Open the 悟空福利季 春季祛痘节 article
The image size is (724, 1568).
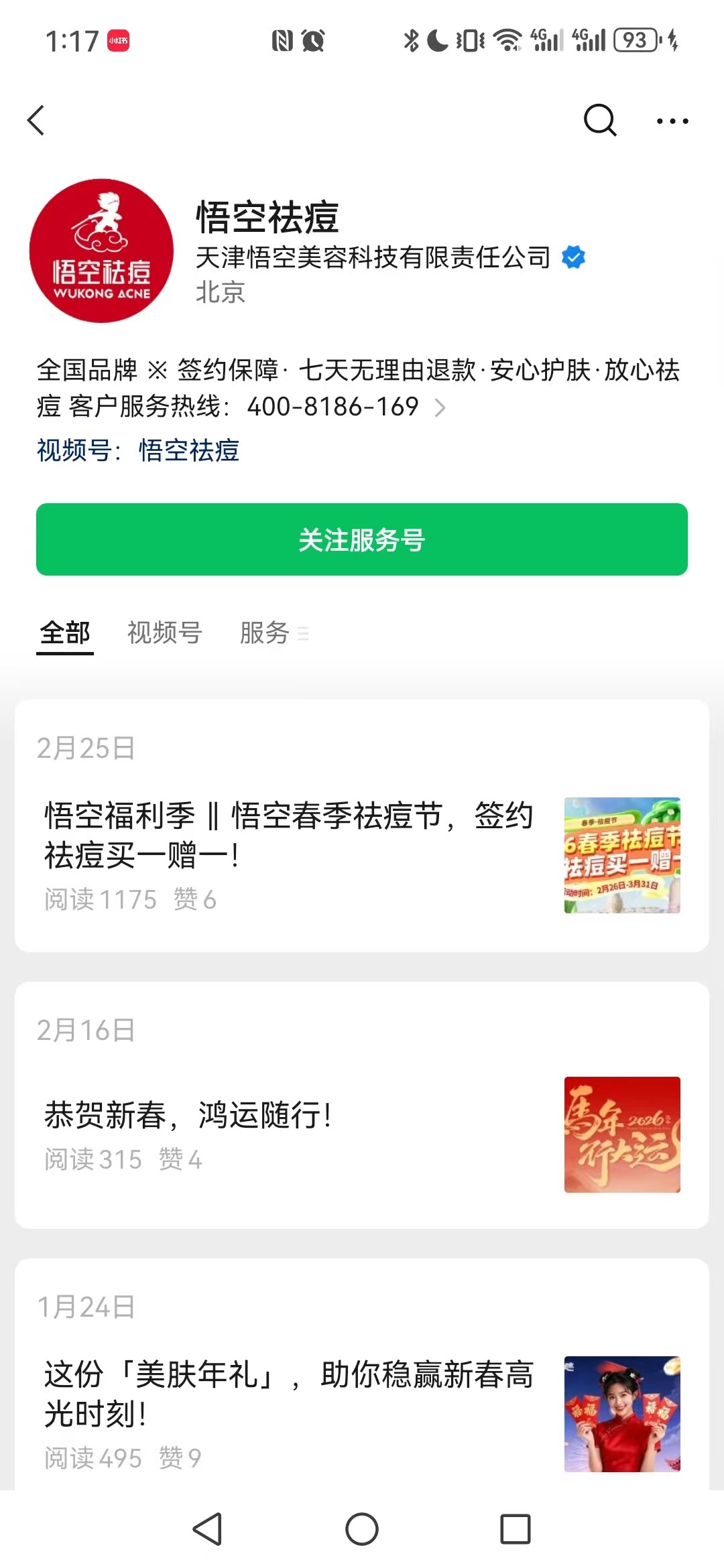coord(288,836)
